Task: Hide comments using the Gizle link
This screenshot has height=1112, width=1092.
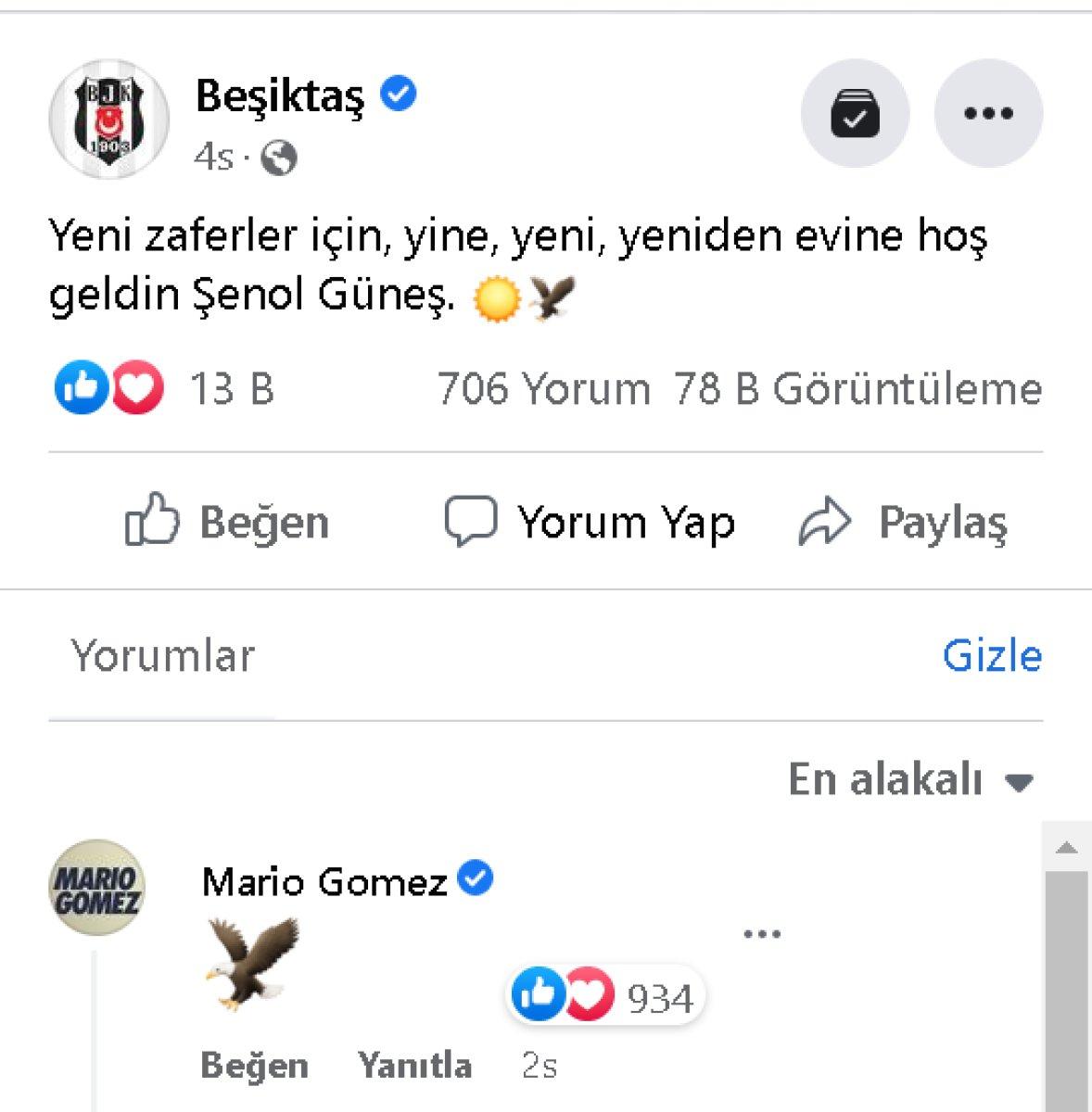Action: click(x=992, y=656)
